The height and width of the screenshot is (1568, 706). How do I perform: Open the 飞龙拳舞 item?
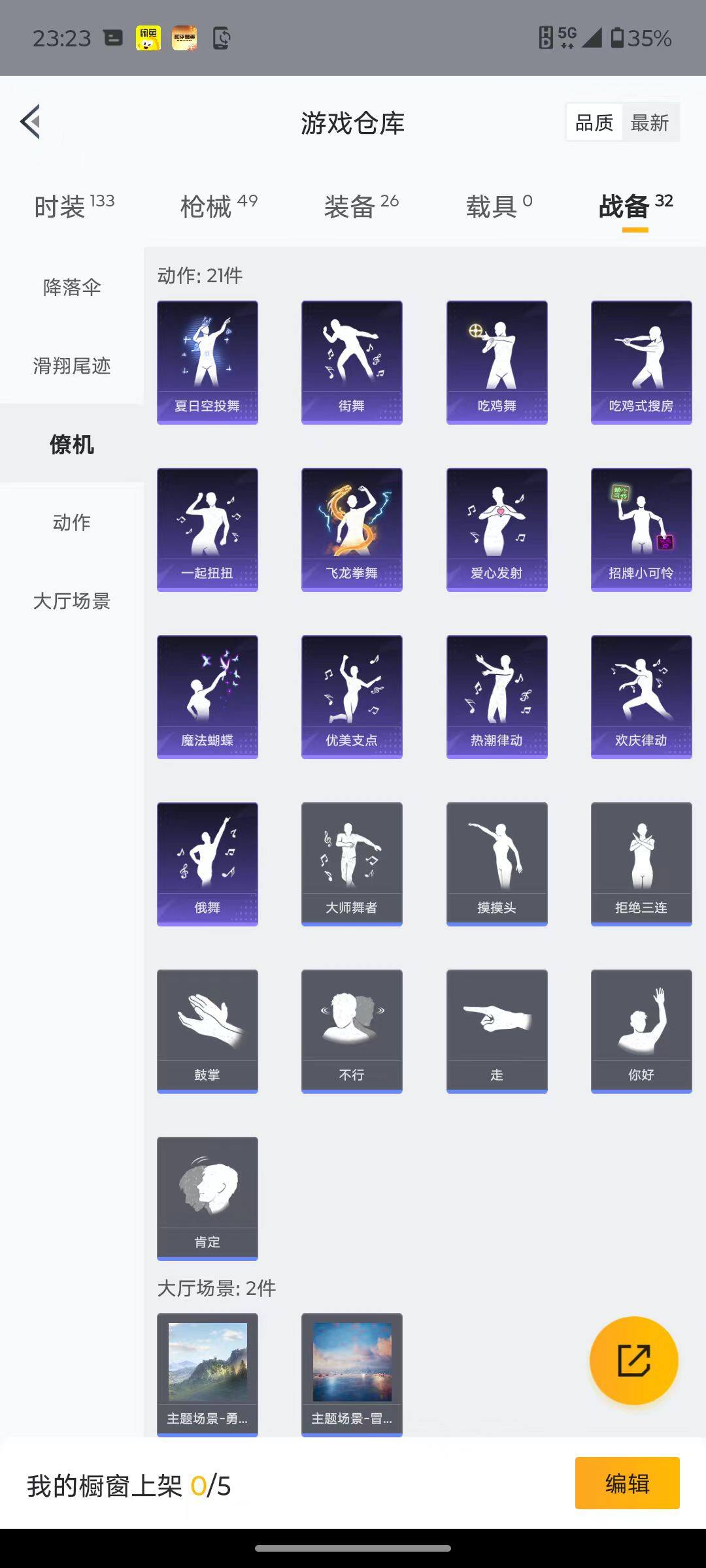352,529
